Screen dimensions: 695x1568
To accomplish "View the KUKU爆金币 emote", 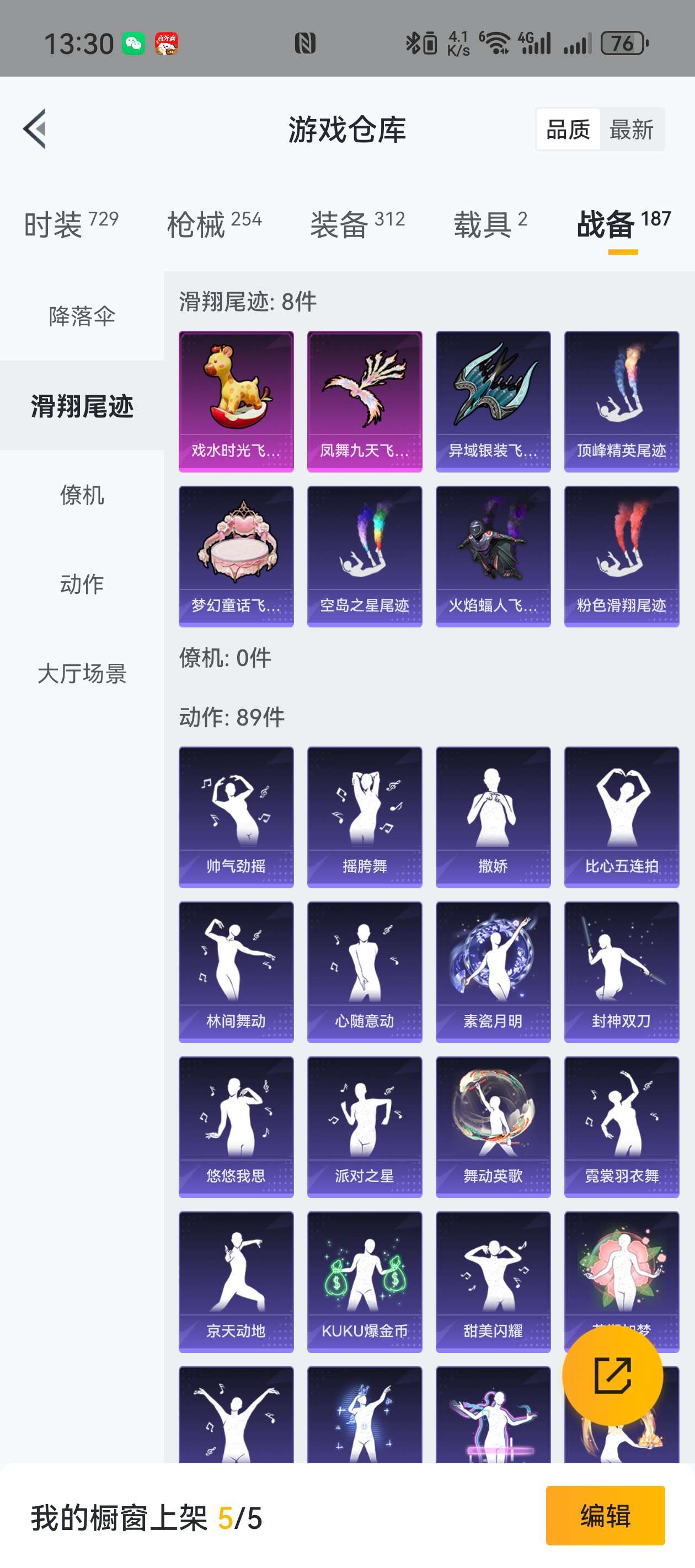I will (x=364, y=1281).
